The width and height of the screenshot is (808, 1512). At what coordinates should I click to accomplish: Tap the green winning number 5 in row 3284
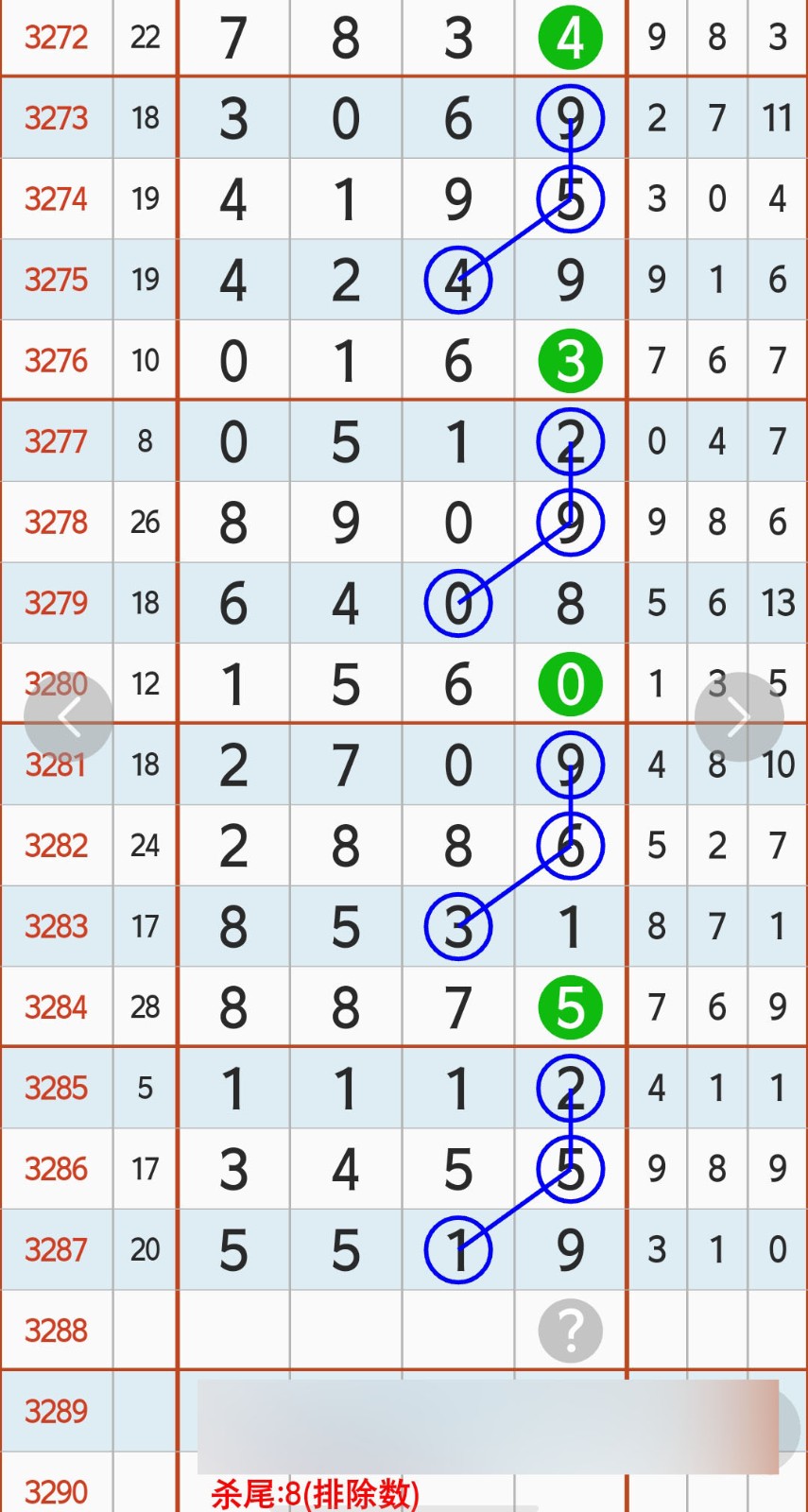pos(570,1006)
